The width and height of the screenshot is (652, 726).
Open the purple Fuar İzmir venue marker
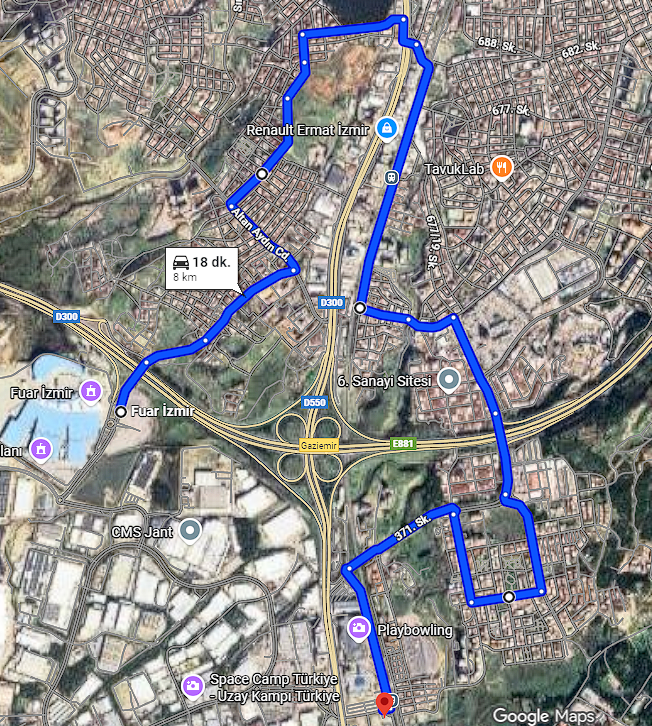(x=92, y=390)
